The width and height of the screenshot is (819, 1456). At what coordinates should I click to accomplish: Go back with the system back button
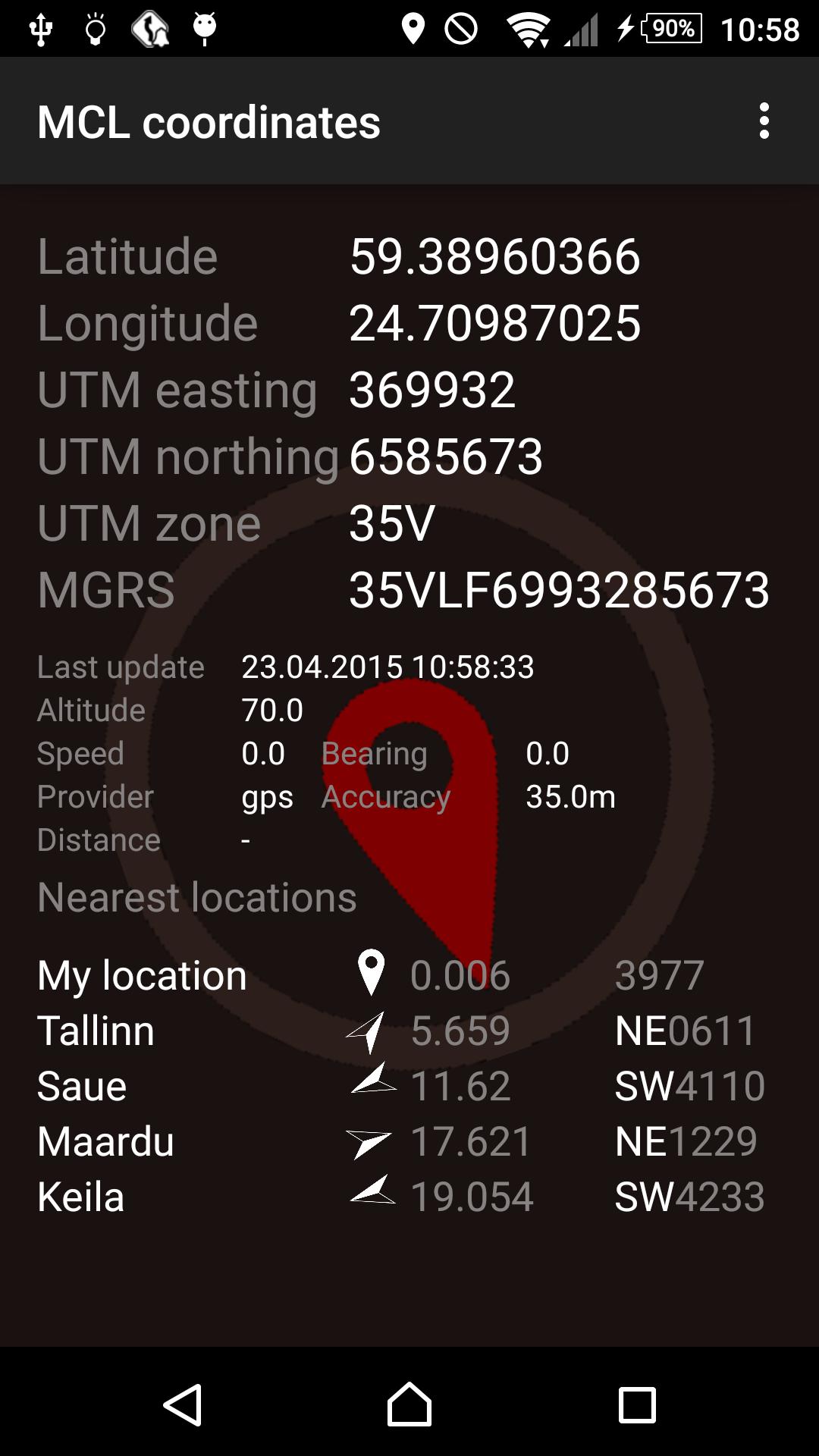(183, 1404)
